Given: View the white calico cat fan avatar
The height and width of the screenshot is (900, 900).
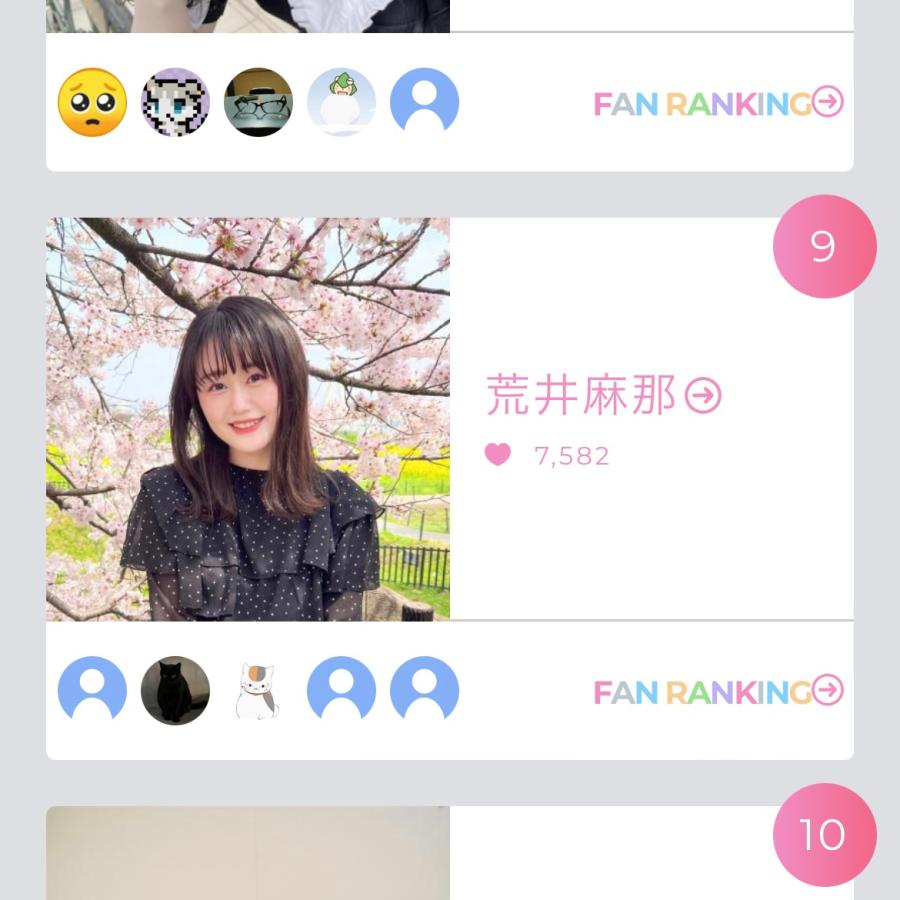Looking at the screenshot, I should coord(257,691).
